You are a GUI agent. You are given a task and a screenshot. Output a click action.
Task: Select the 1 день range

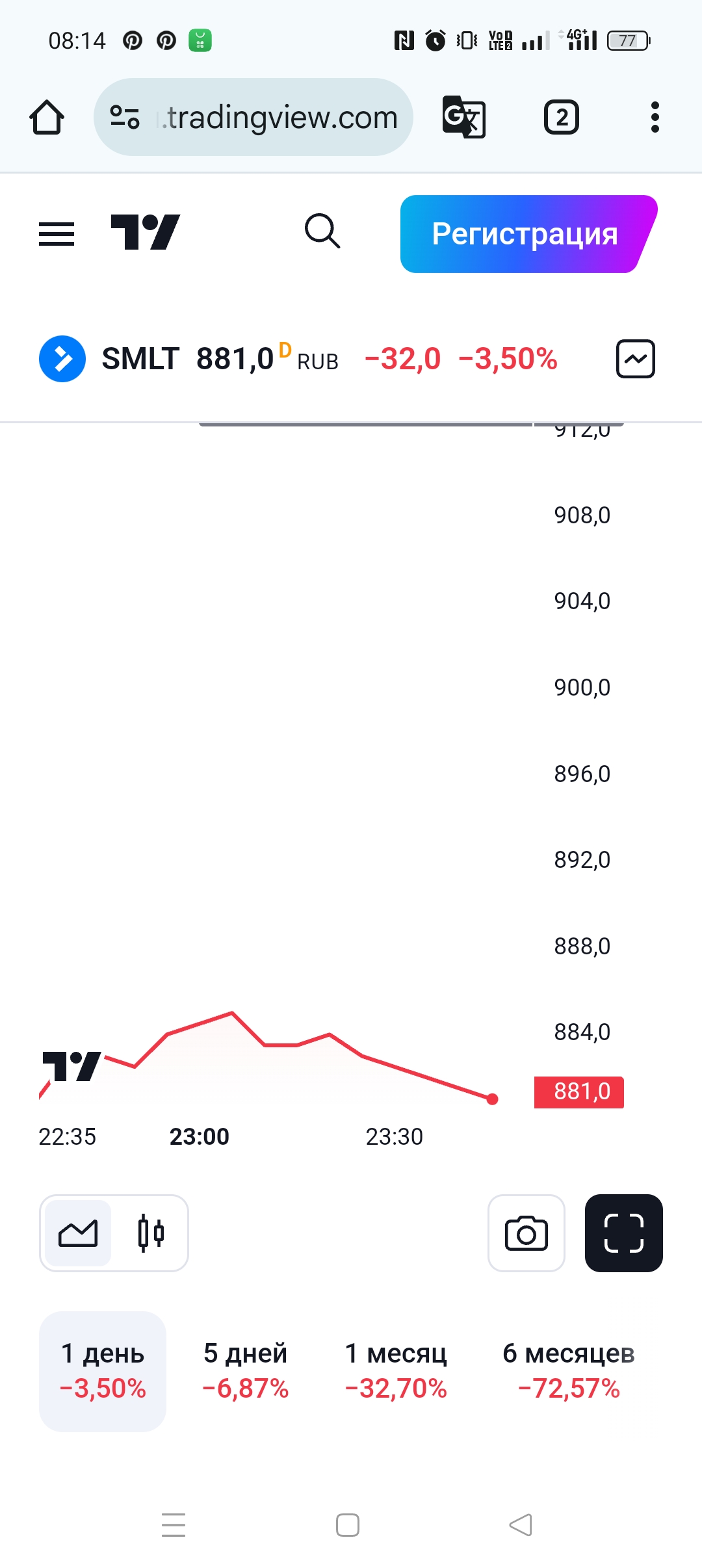103,1371
